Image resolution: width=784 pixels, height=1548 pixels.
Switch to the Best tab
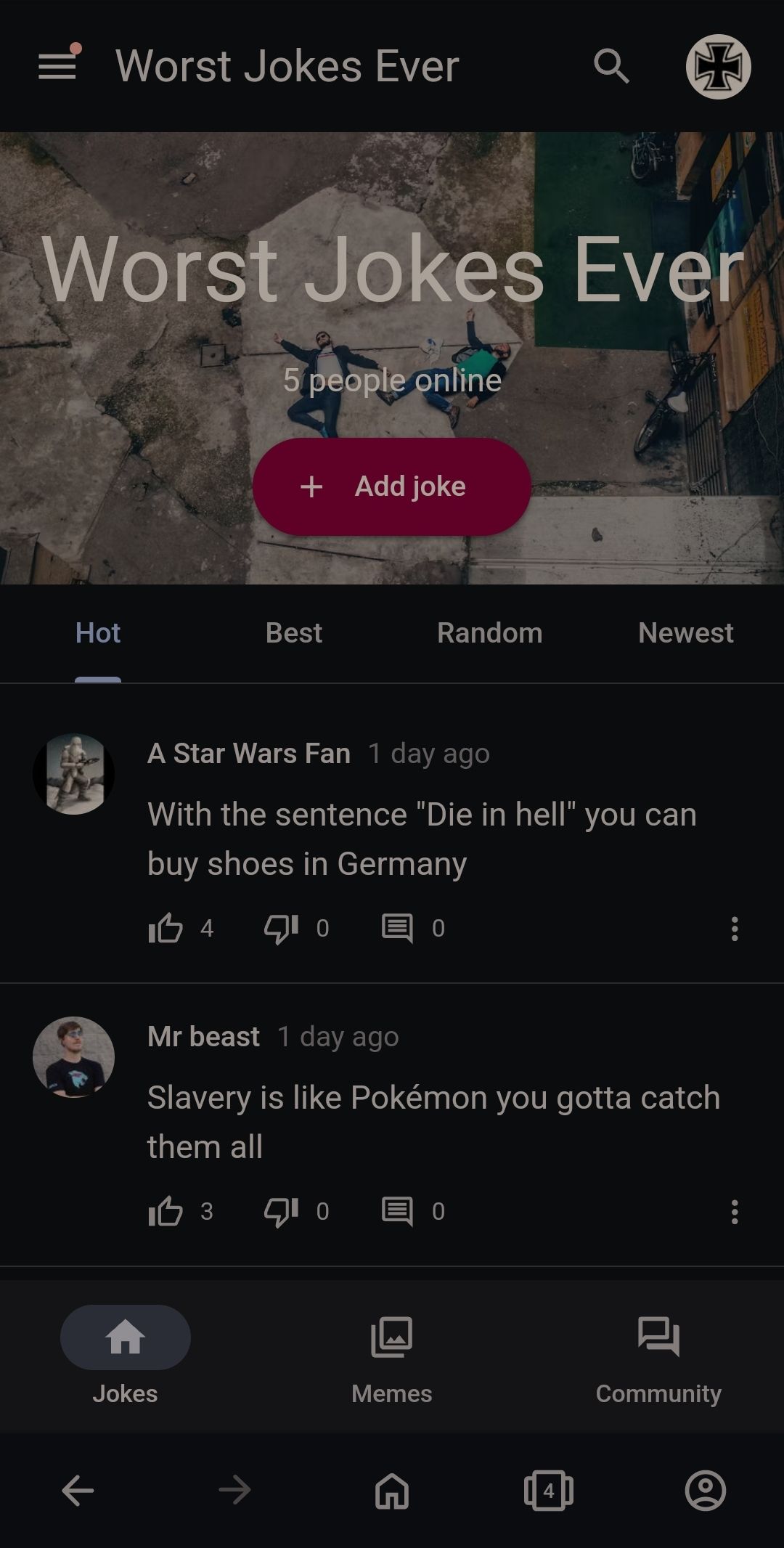293,633
